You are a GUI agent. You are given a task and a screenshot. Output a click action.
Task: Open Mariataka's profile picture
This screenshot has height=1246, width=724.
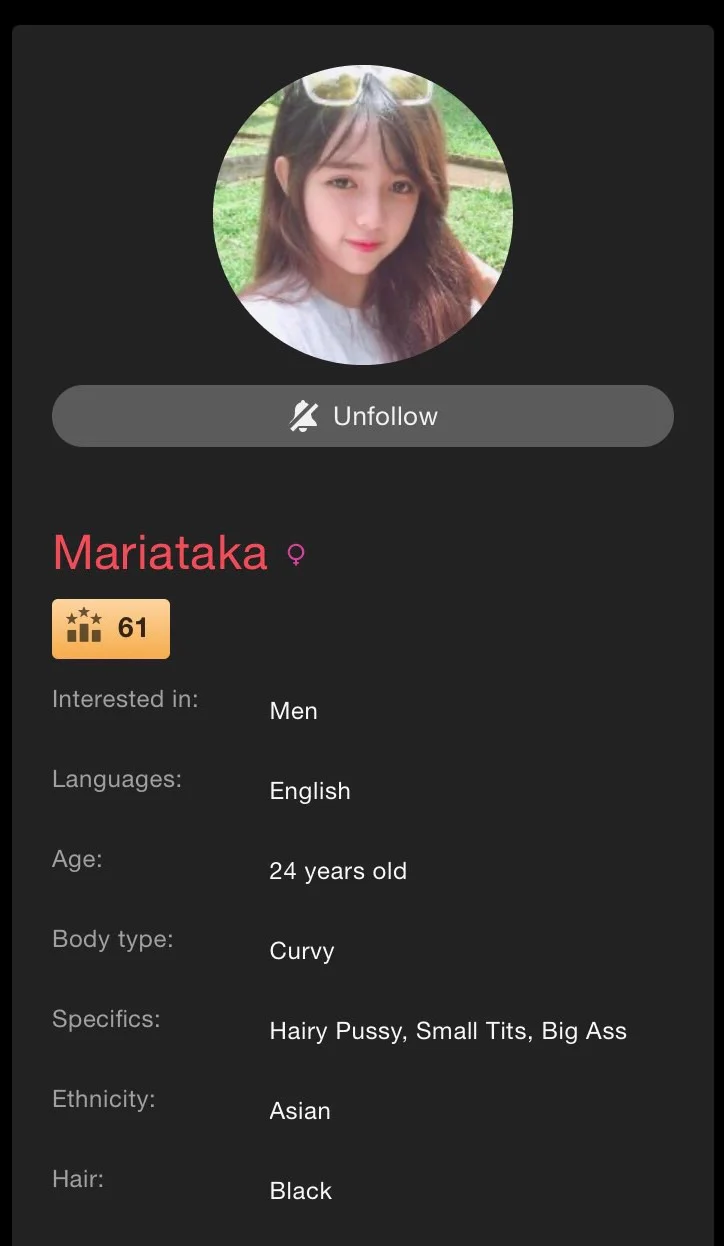(x=363, y=215)
